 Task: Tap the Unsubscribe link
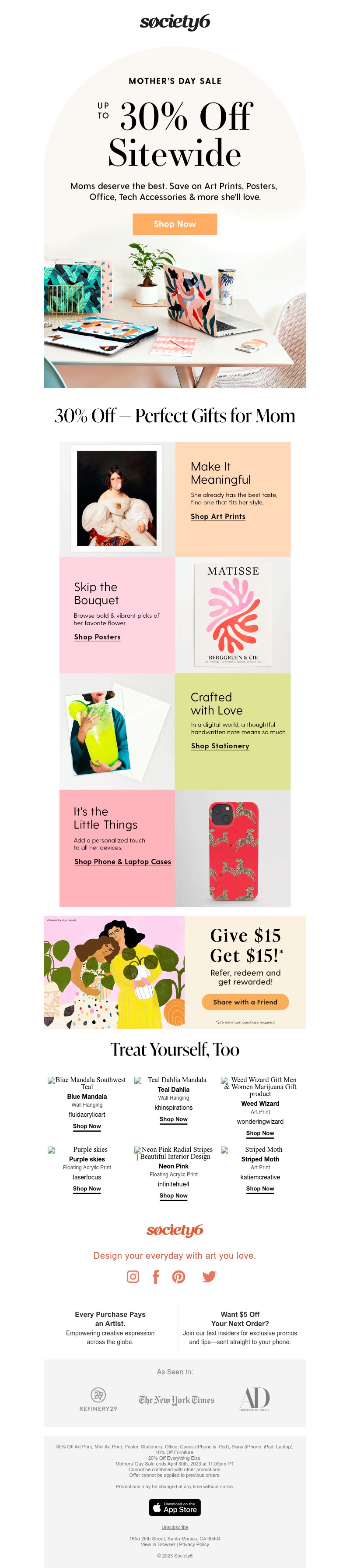click(x=175, y=1527)
